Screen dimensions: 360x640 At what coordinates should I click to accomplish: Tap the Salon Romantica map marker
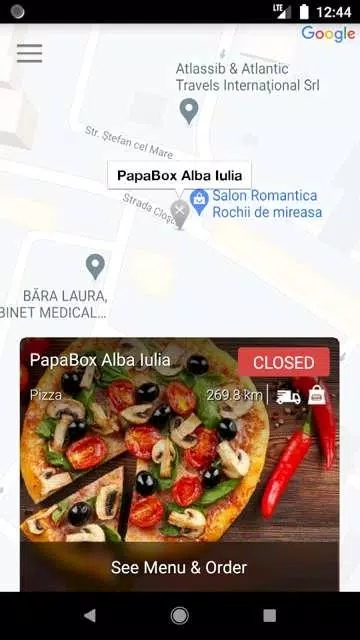click(200, 202)
